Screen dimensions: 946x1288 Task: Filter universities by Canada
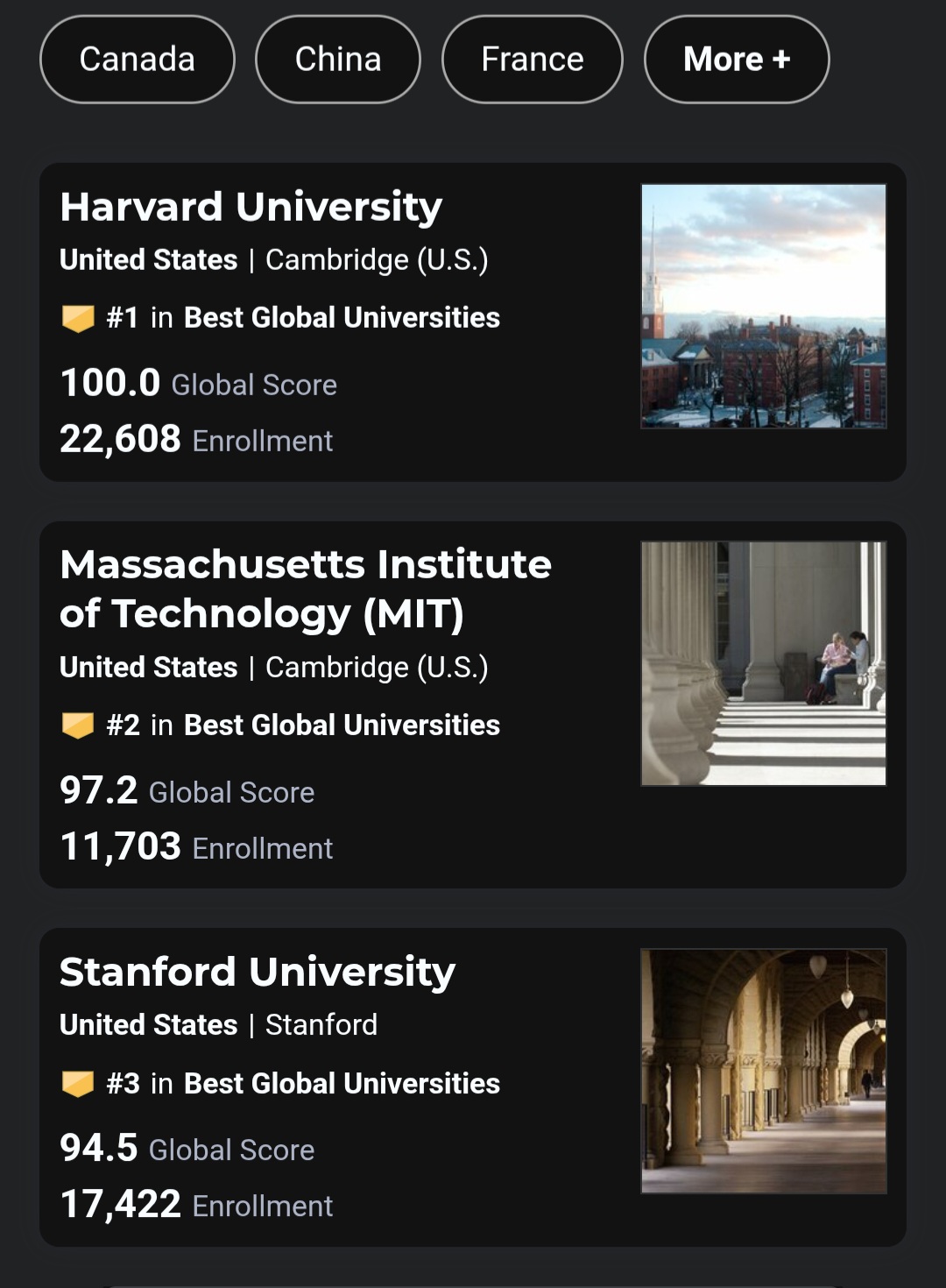click(138, 60)
